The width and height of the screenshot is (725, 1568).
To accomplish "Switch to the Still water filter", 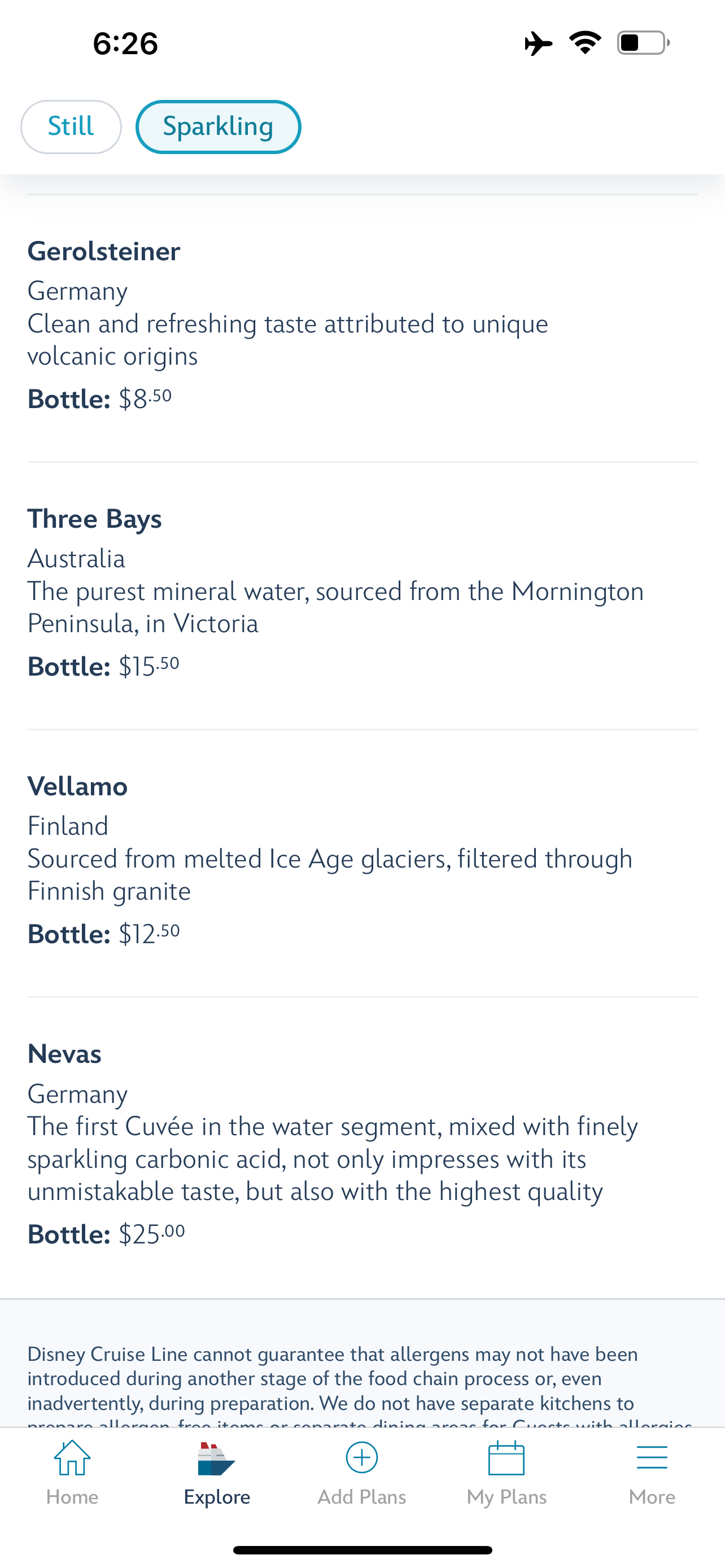I will tap(71, 126).
